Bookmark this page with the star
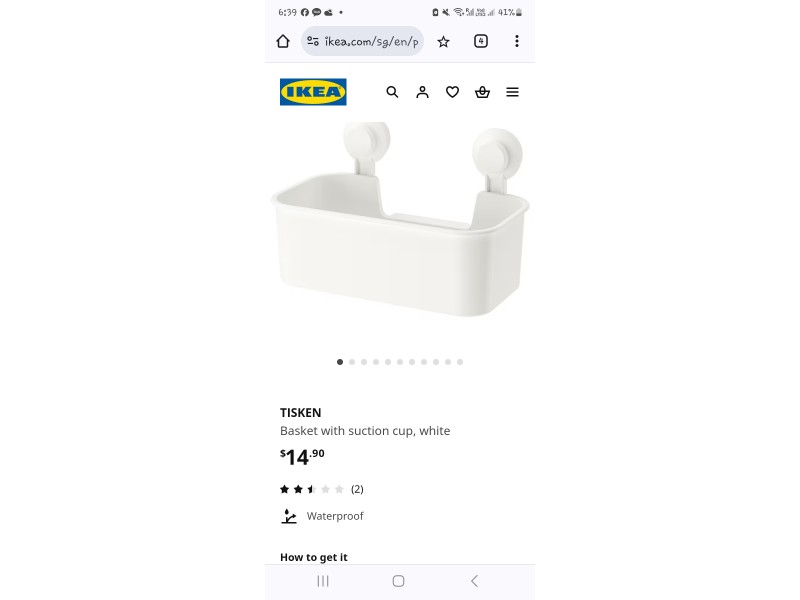800x600 pixels. click(x=444, y=41)
